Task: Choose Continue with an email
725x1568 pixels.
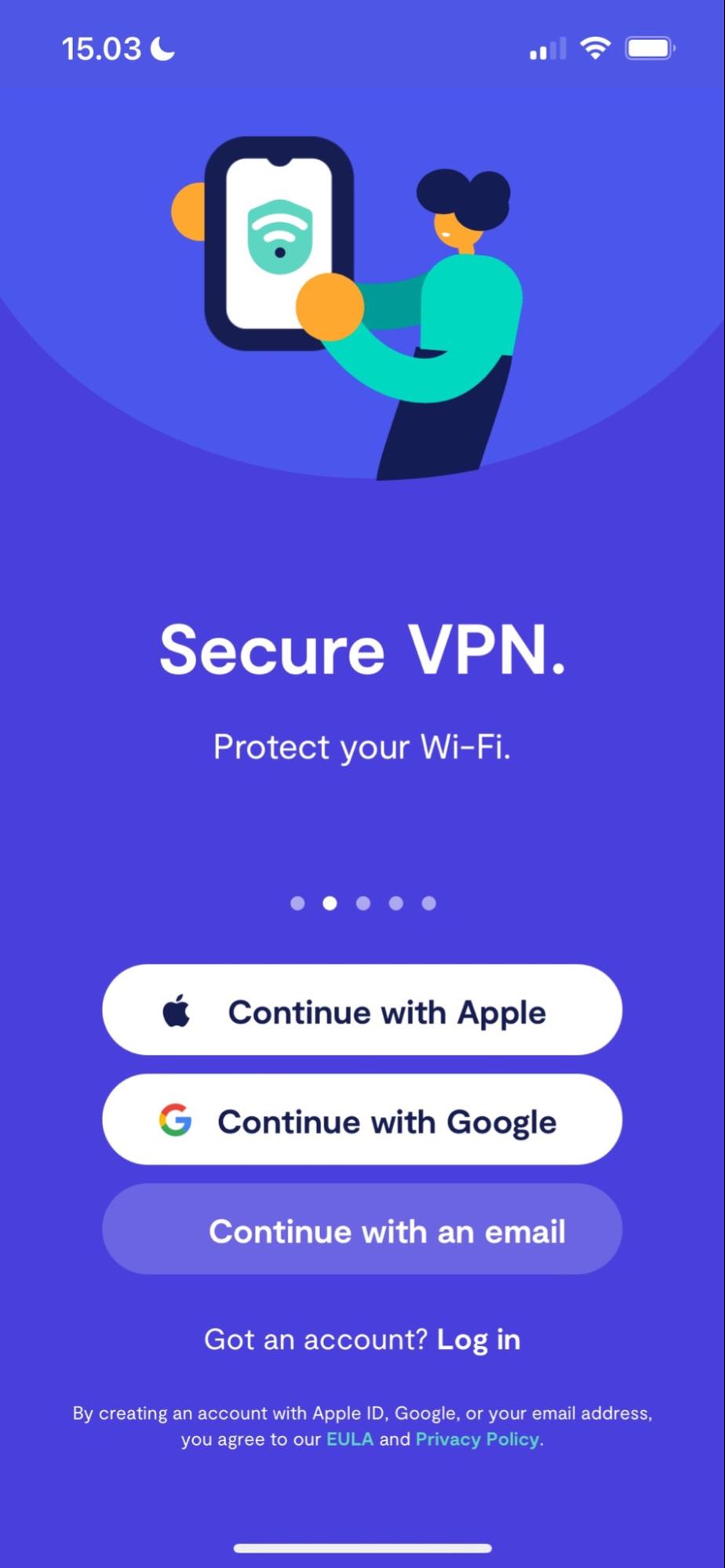Action: 362,1229
